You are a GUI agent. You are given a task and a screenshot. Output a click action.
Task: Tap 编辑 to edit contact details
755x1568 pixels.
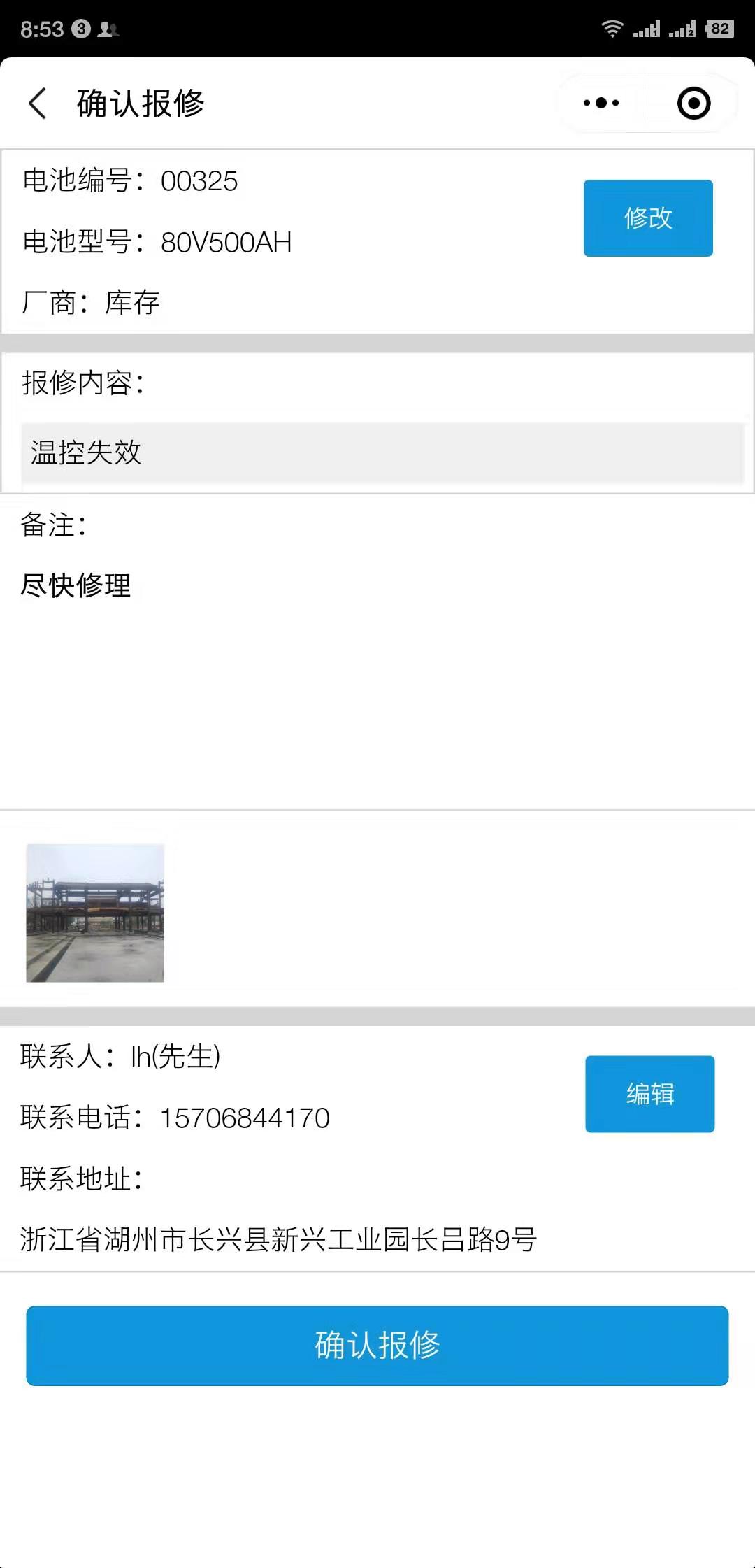pos(649,1094)
